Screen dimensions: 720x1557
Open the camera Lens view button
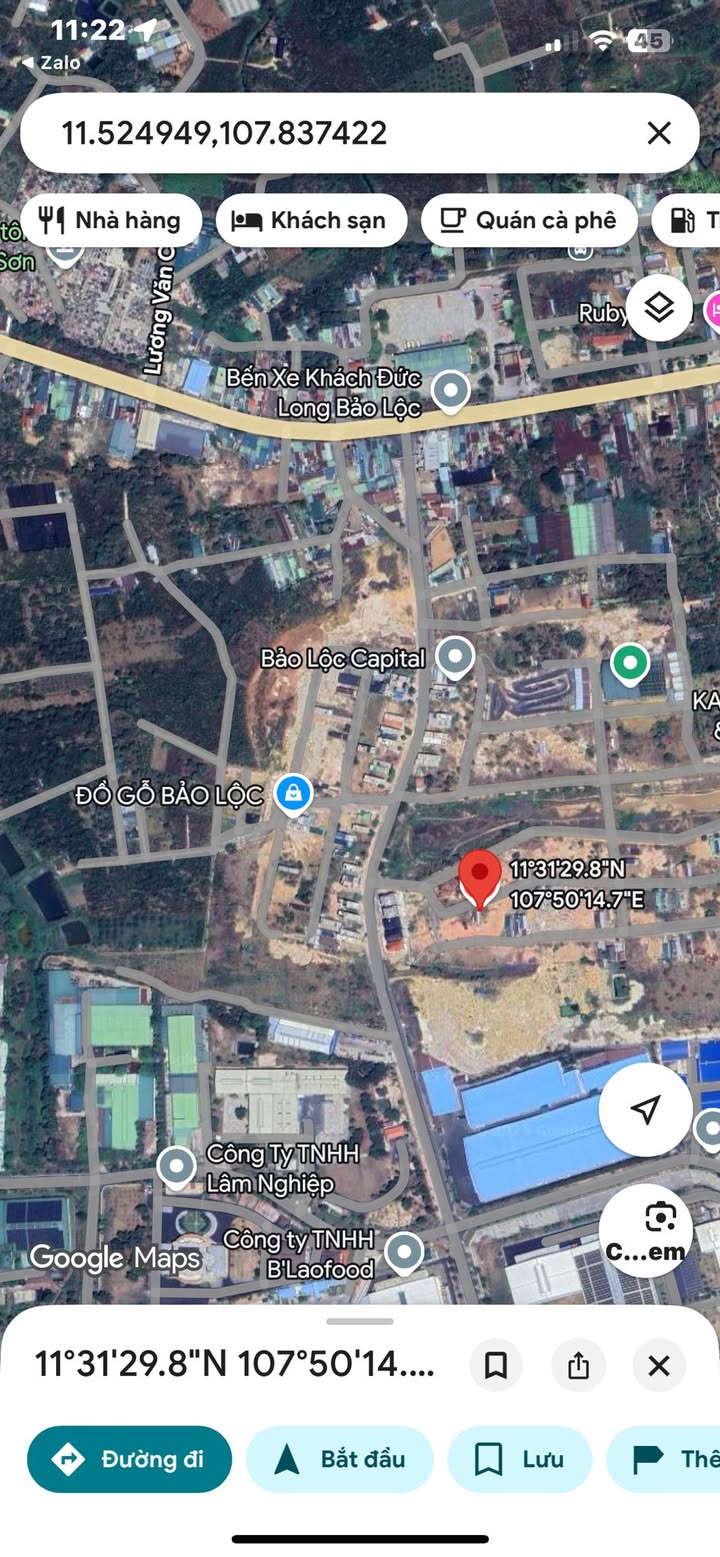point(646,1230)
